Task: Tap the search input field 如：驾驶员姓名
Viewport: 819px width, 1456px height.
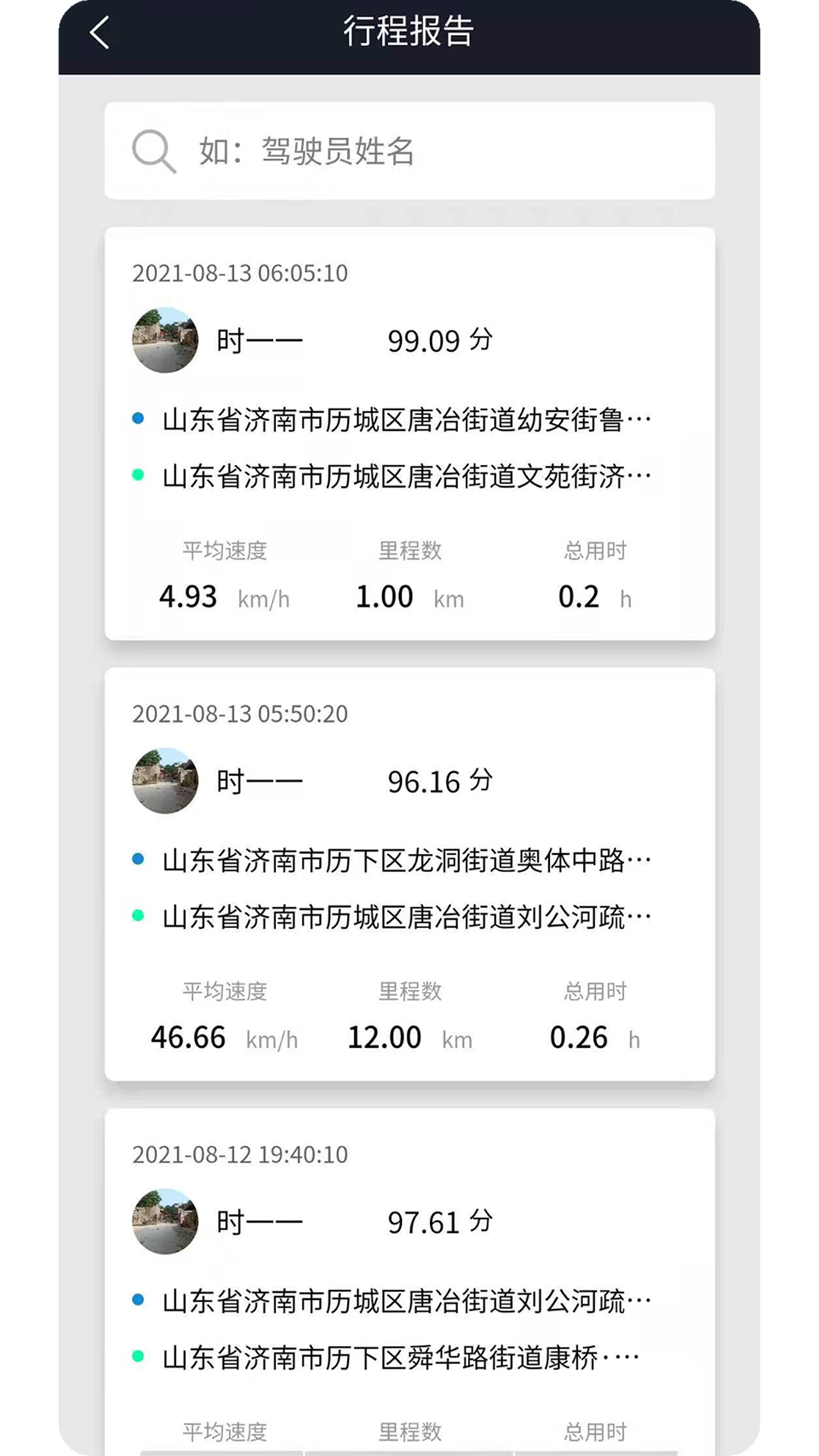Action: coord(409,151)
